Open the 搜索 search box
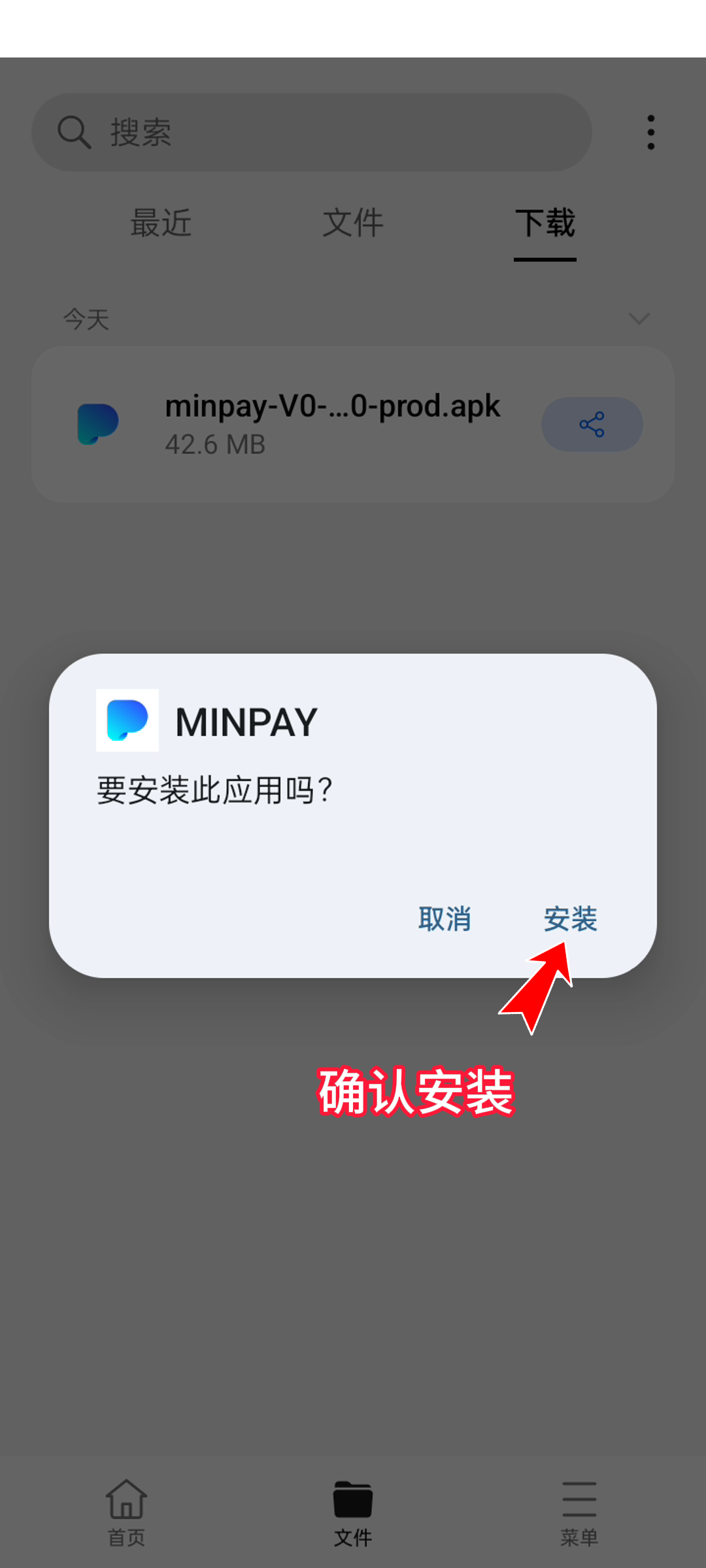Image resolution: width=706 pixels, height=1568 pixels. [x=311, y=133]
